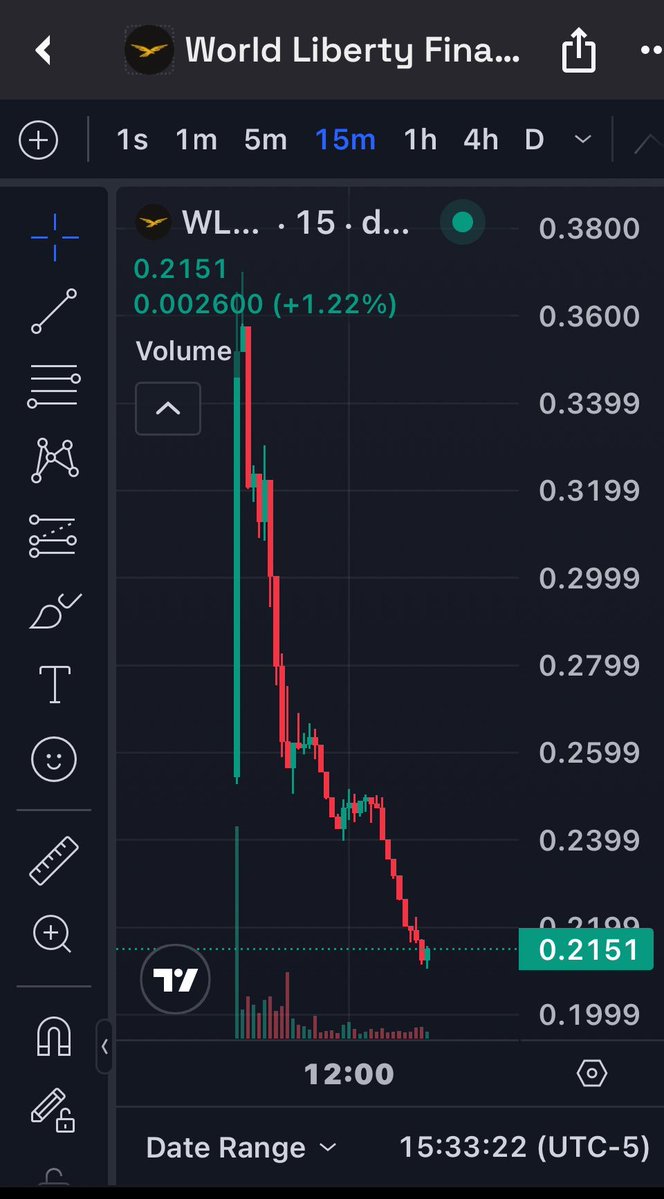This screenshot has height=1199, width=664.
Task: Activate the zoom in tool
Action: click(52, 935)
